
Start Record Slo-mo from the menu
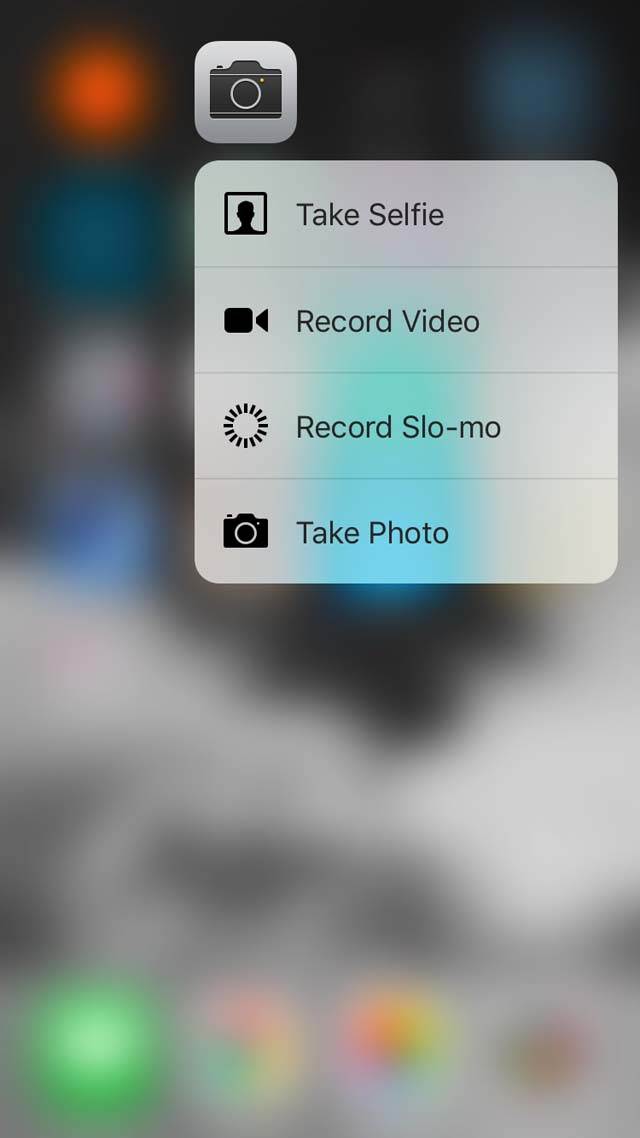(406, 426)
